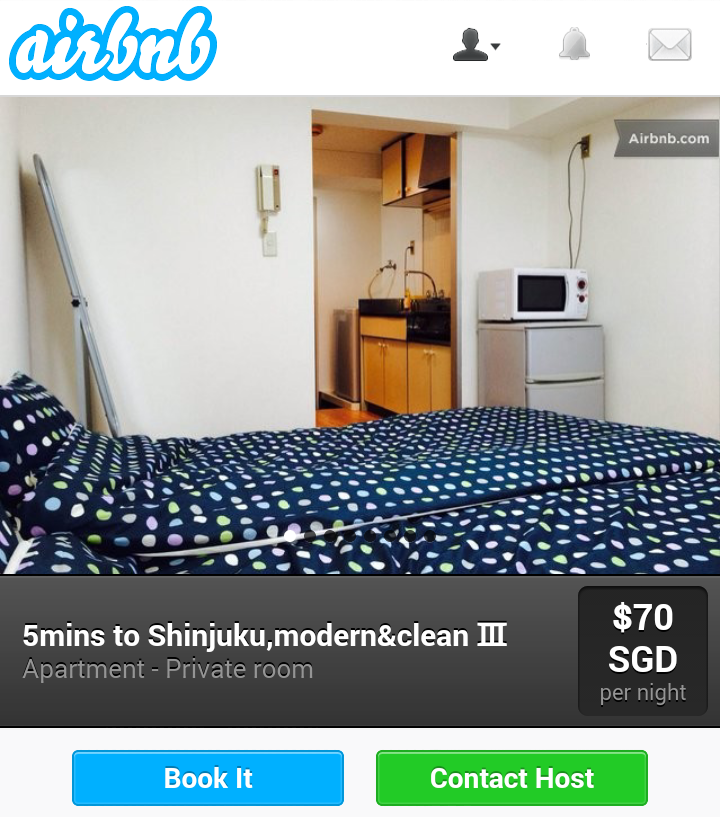Contact the host of this listing

click(512, 778)
